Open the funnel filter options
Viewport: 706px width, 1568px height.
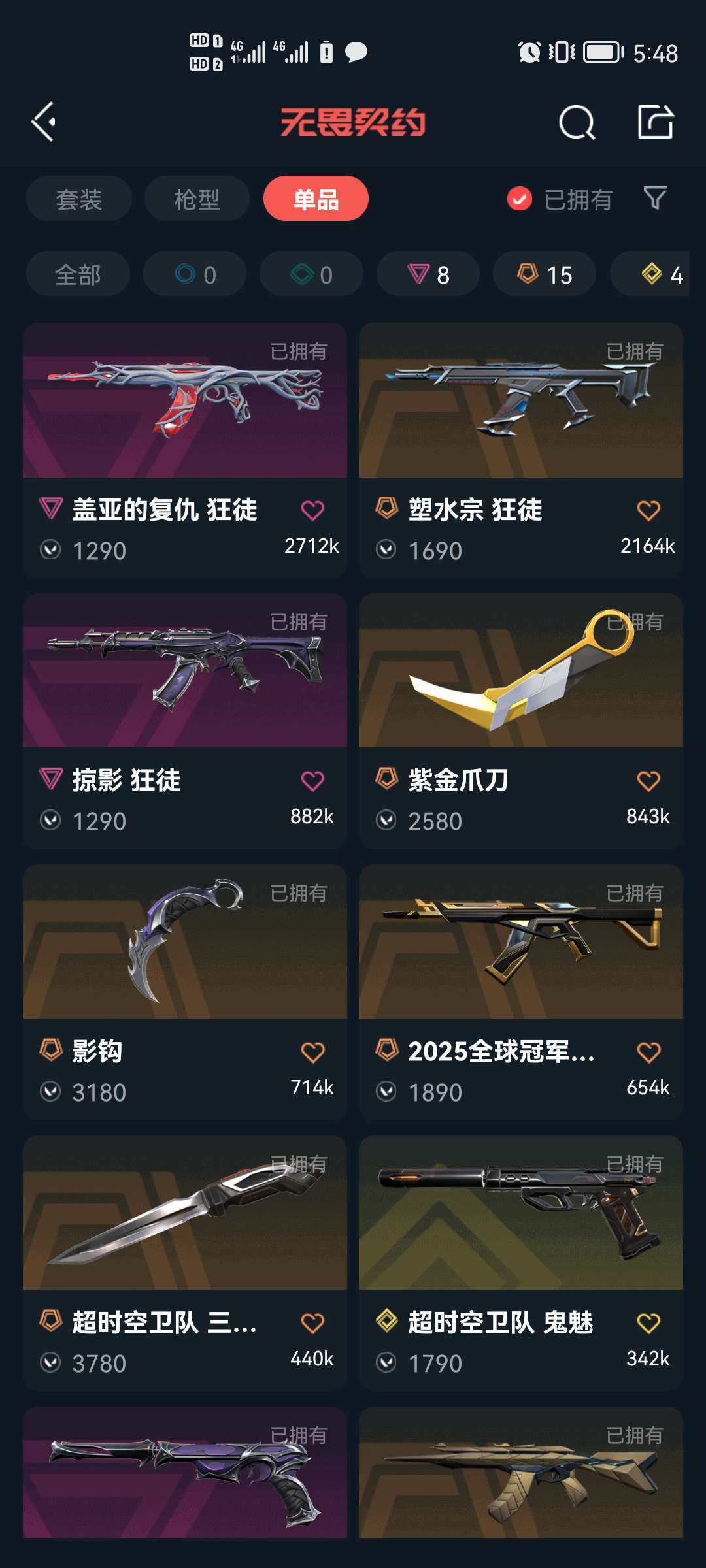[654, 198]
